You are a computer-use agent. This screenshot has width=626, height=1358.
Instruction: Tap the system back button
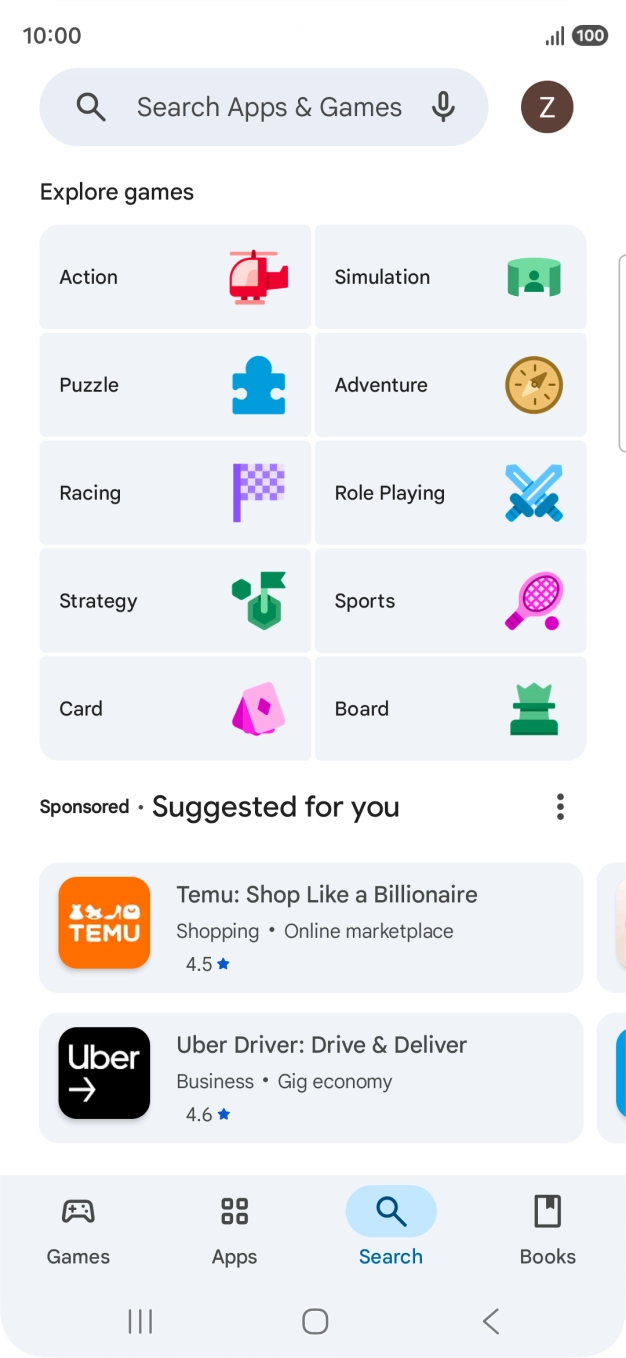tap(490, 1321)
